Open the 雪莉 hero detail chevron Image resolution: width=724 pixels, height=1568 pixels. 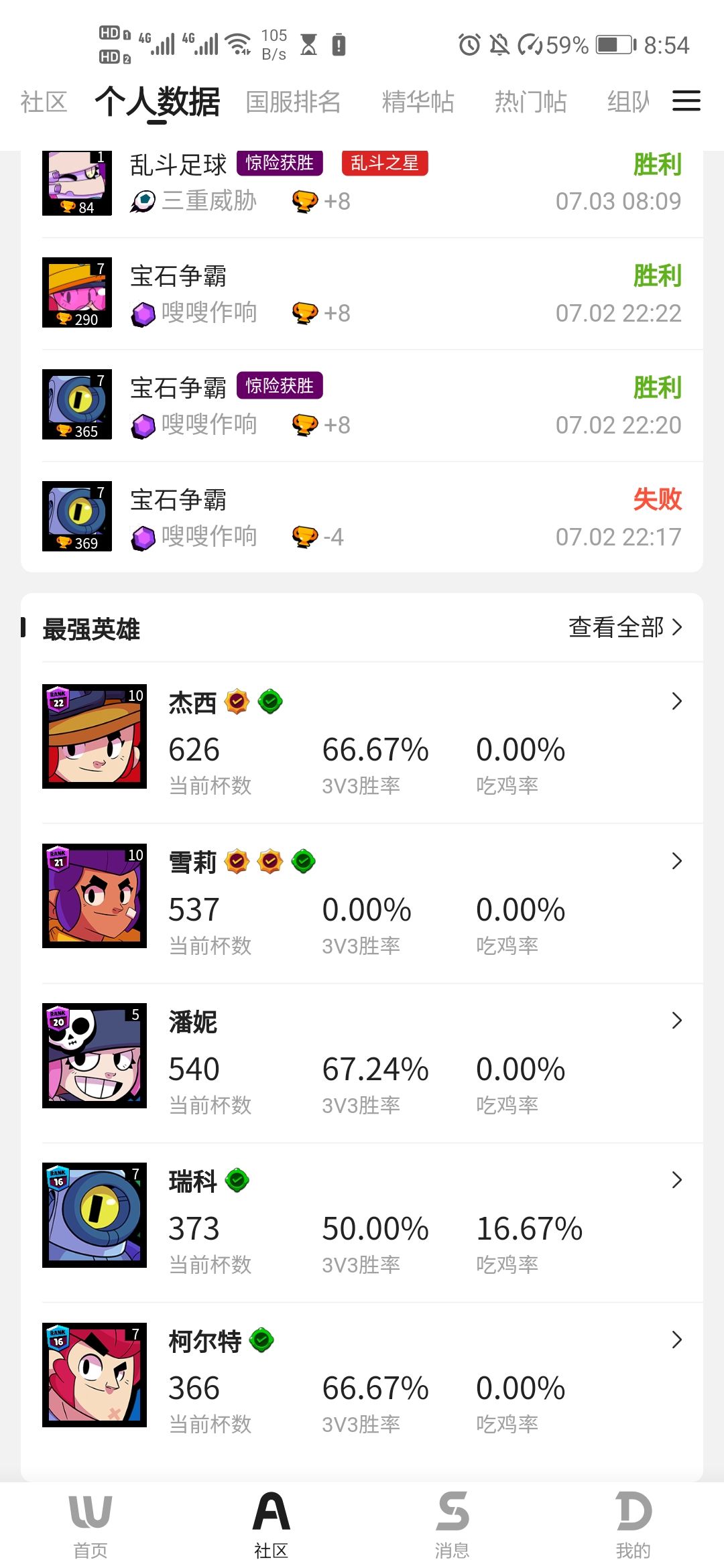pos(677,861)
